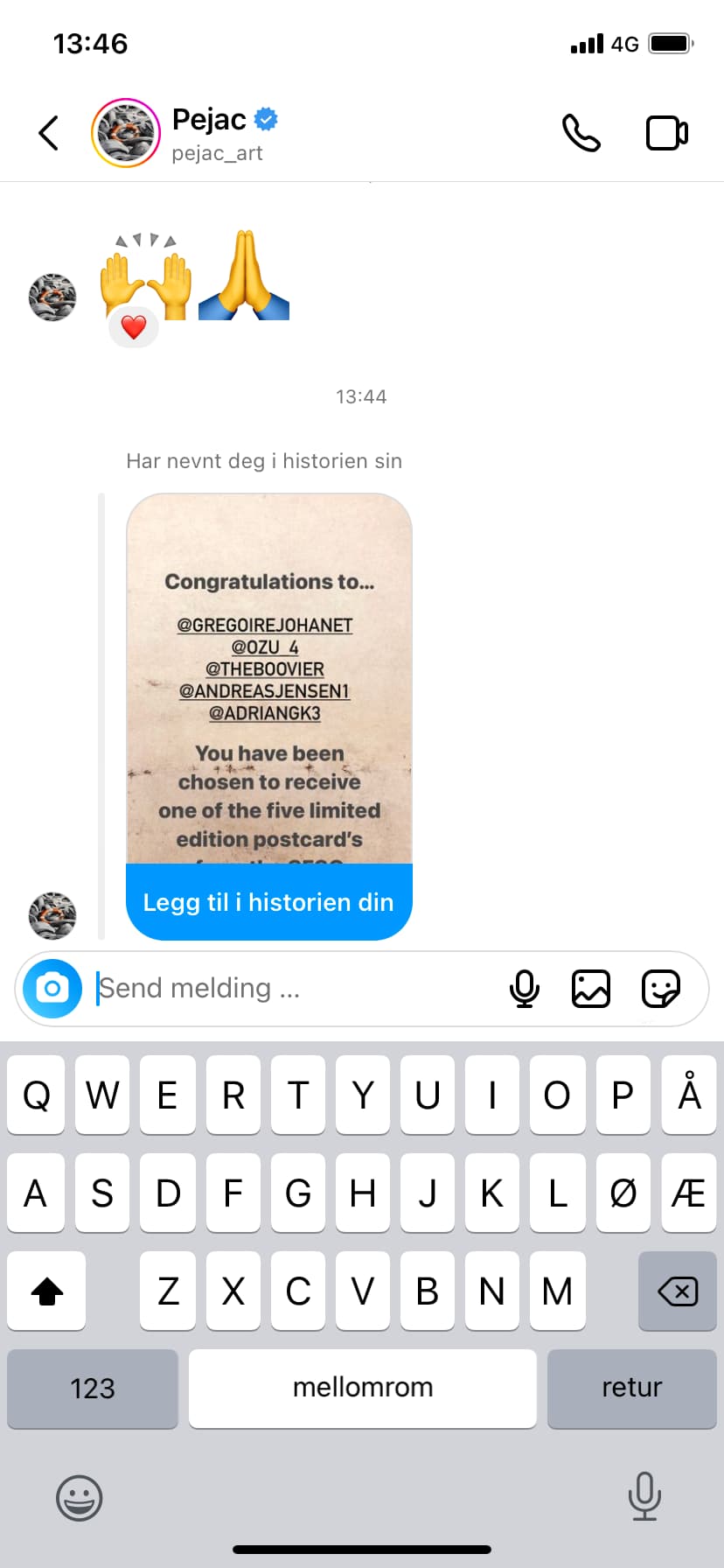Go back to the message list
This screenshot has width=724, height=1568.
[x=49, y=133]
